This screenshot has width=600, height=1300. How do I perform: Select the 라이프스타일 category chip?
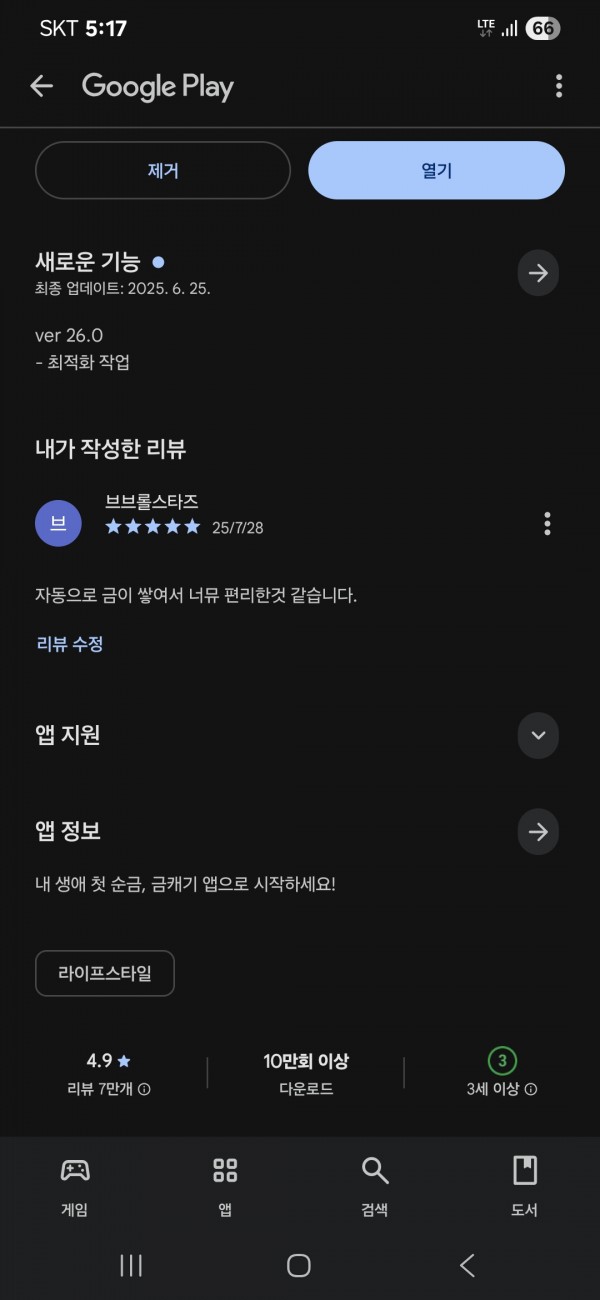[105, 973]
